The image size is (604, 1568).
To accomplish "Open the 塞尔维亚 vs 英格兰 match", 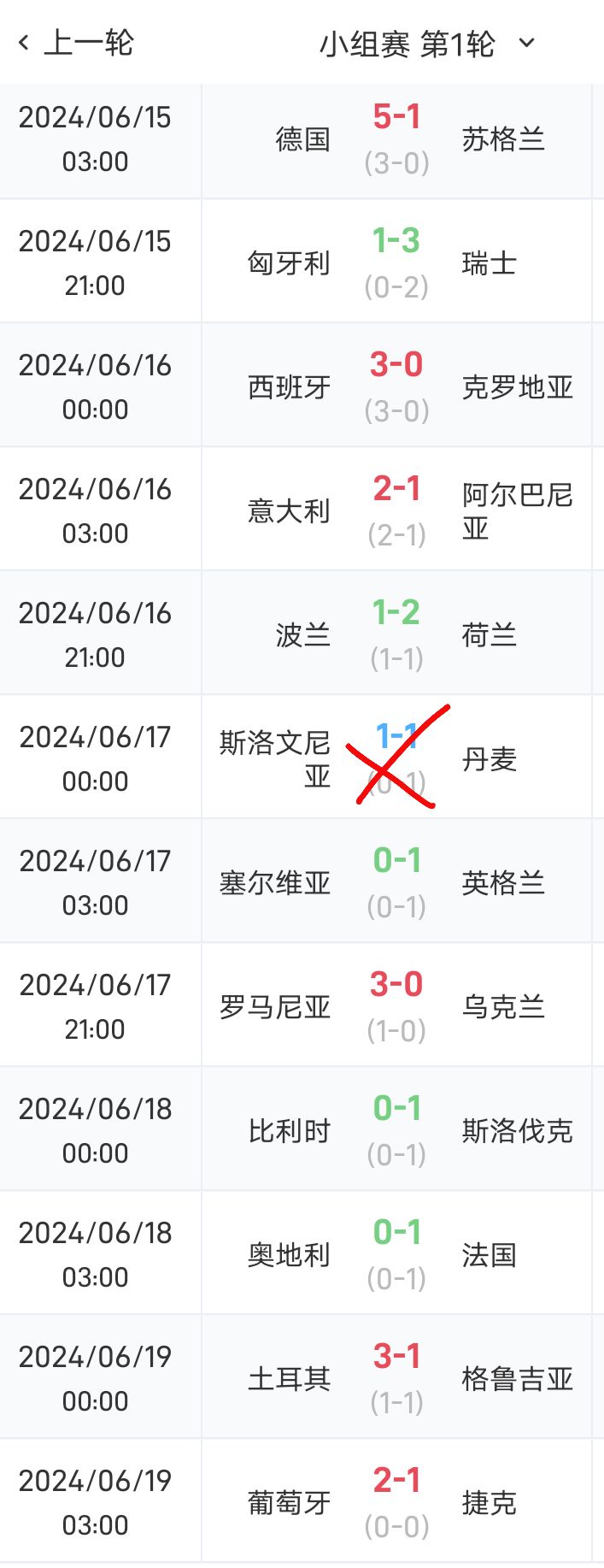I will (x=396, y=882).
